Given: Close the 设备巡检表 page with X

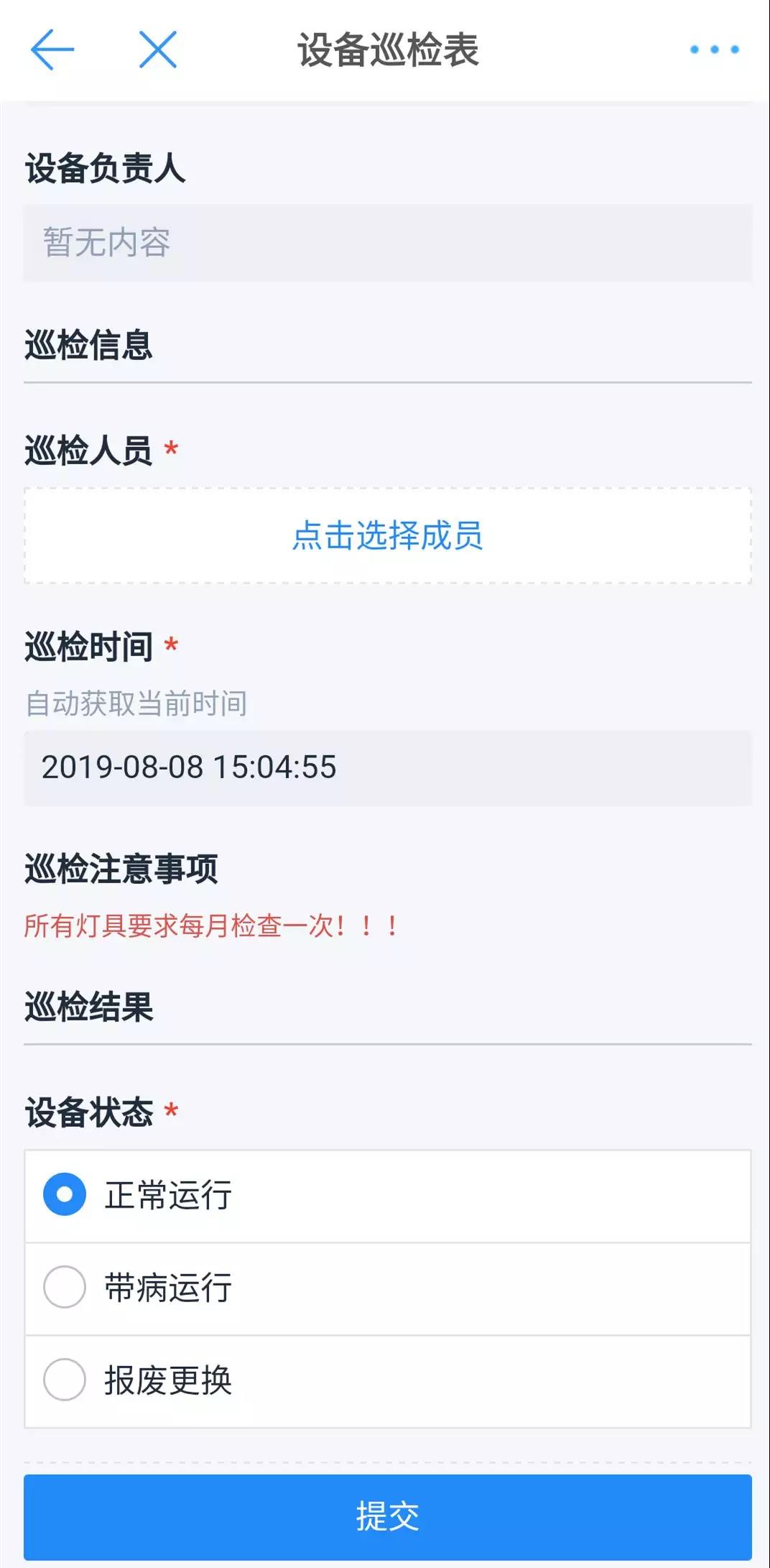Looking at the screenshot, I should (158, 50).
